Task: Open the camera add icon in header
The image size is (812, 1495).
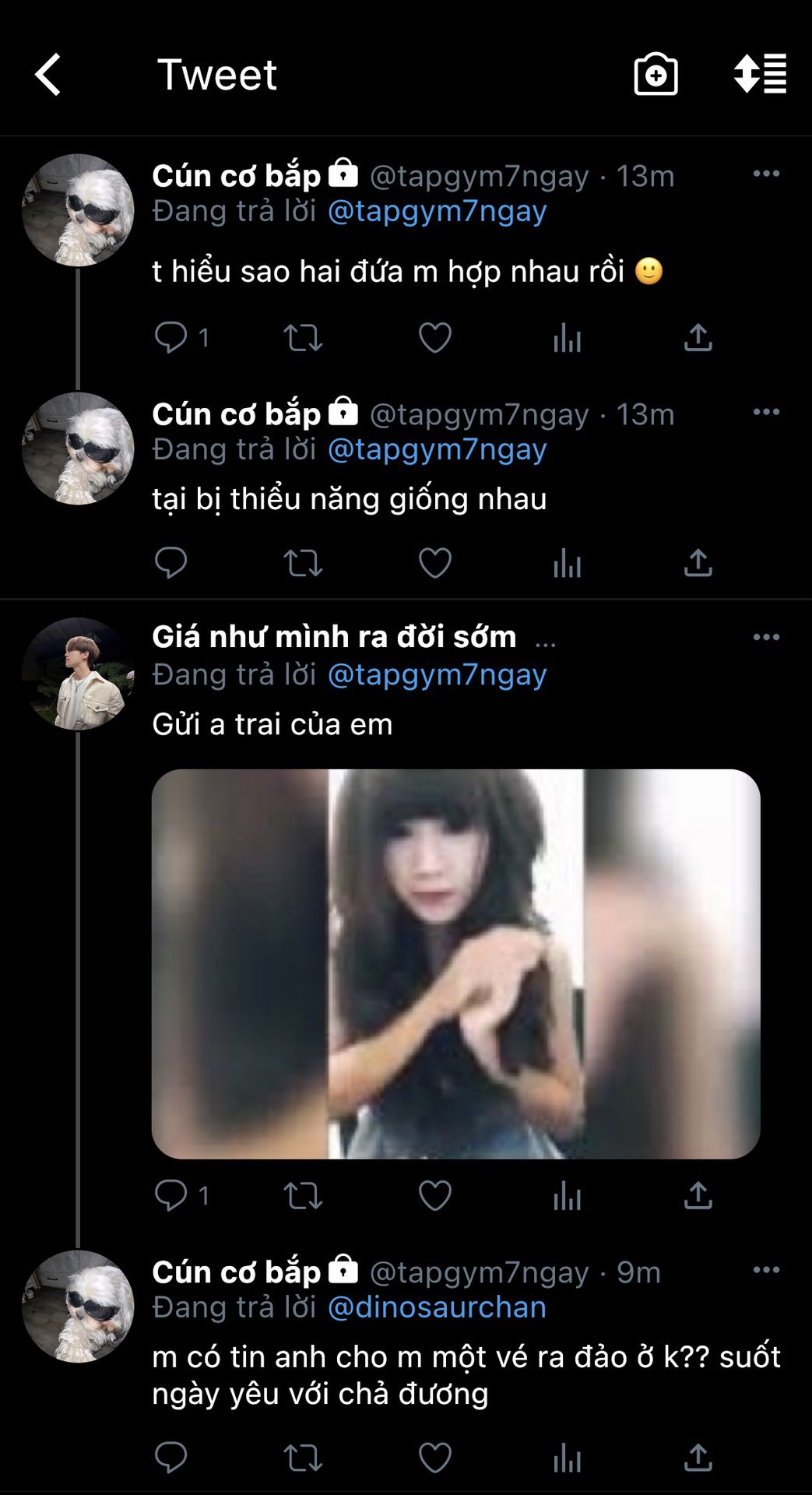Action: 656,75
